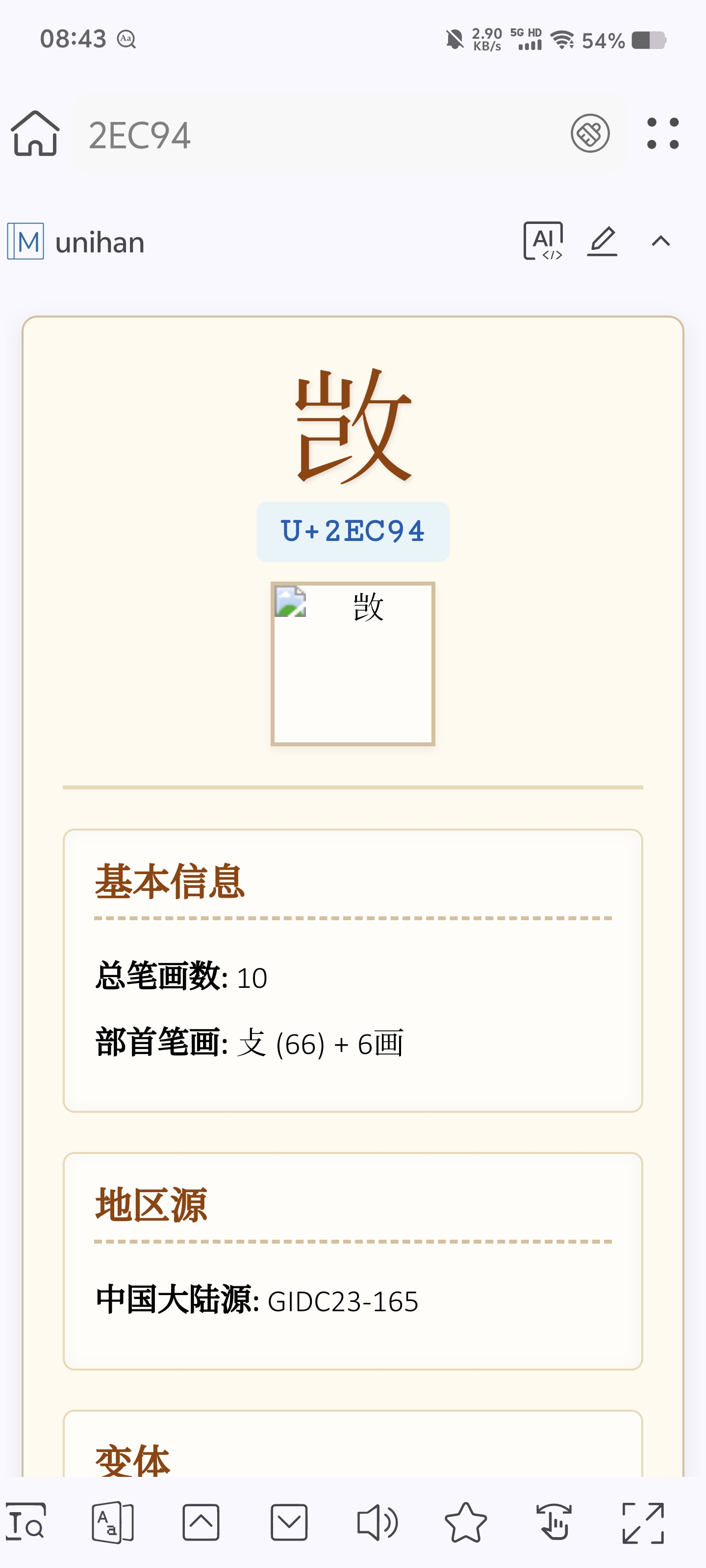The height and width of the screenshot is (1568, 706).
Task: Jump to previous entry with up arrow
Action: [x=201, y=1522]
